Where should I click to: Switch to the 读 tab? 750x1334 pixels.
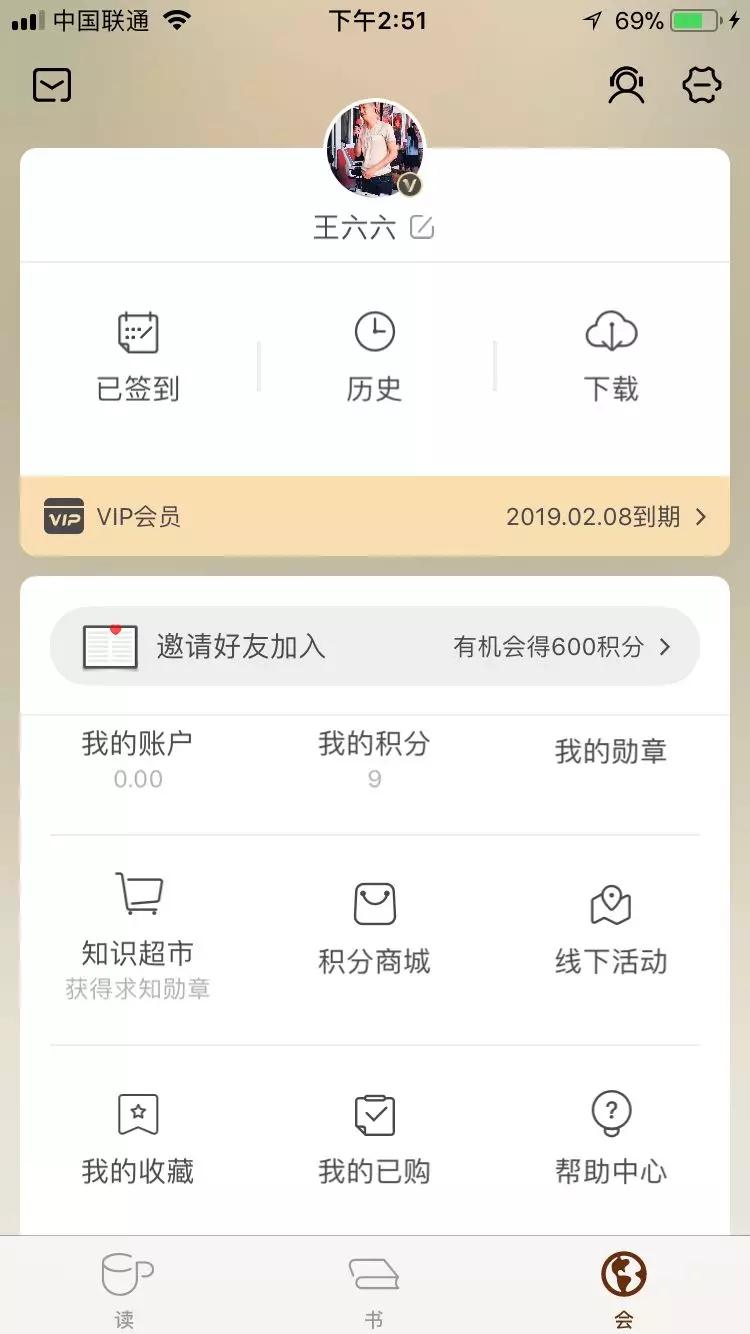pyautogui.click(x=125, y=1285)
